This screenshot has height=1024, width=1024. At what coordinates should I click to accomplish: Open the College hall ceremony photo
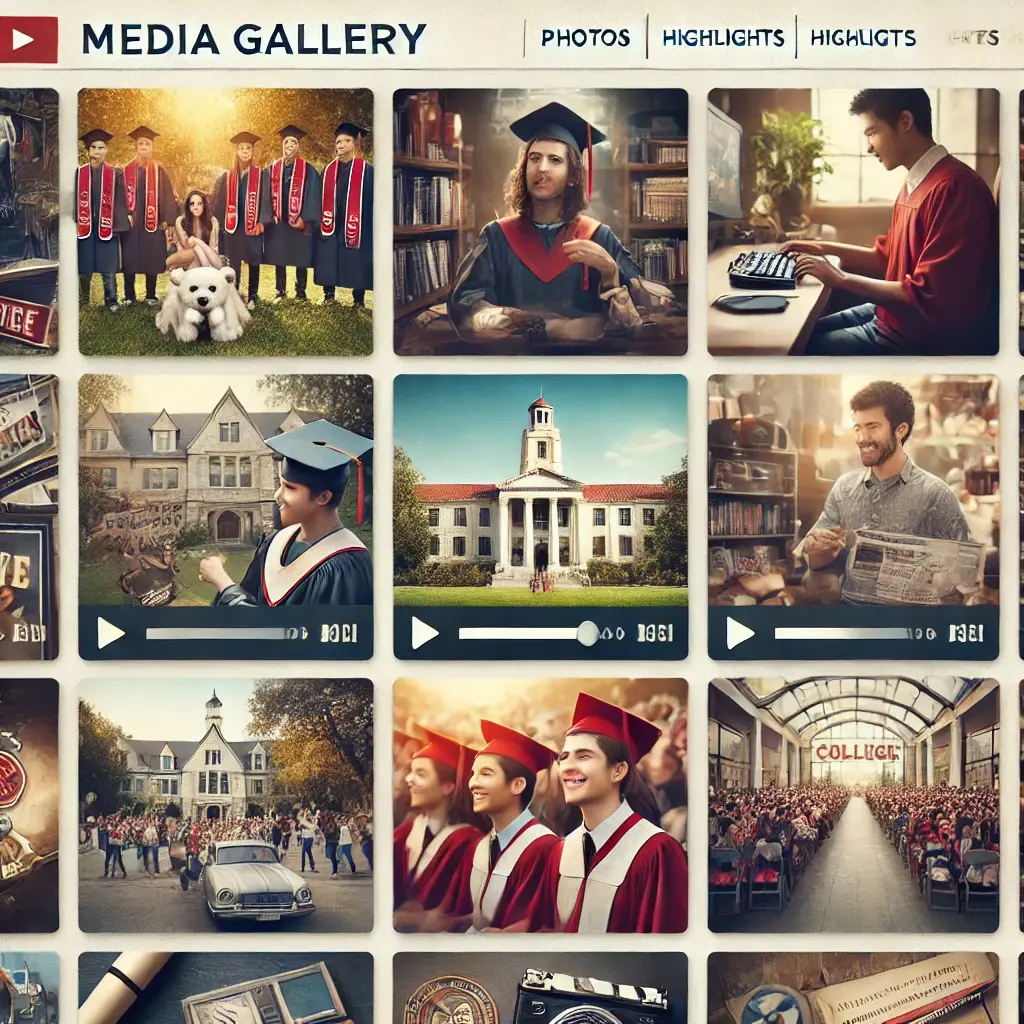coord(853,806)
